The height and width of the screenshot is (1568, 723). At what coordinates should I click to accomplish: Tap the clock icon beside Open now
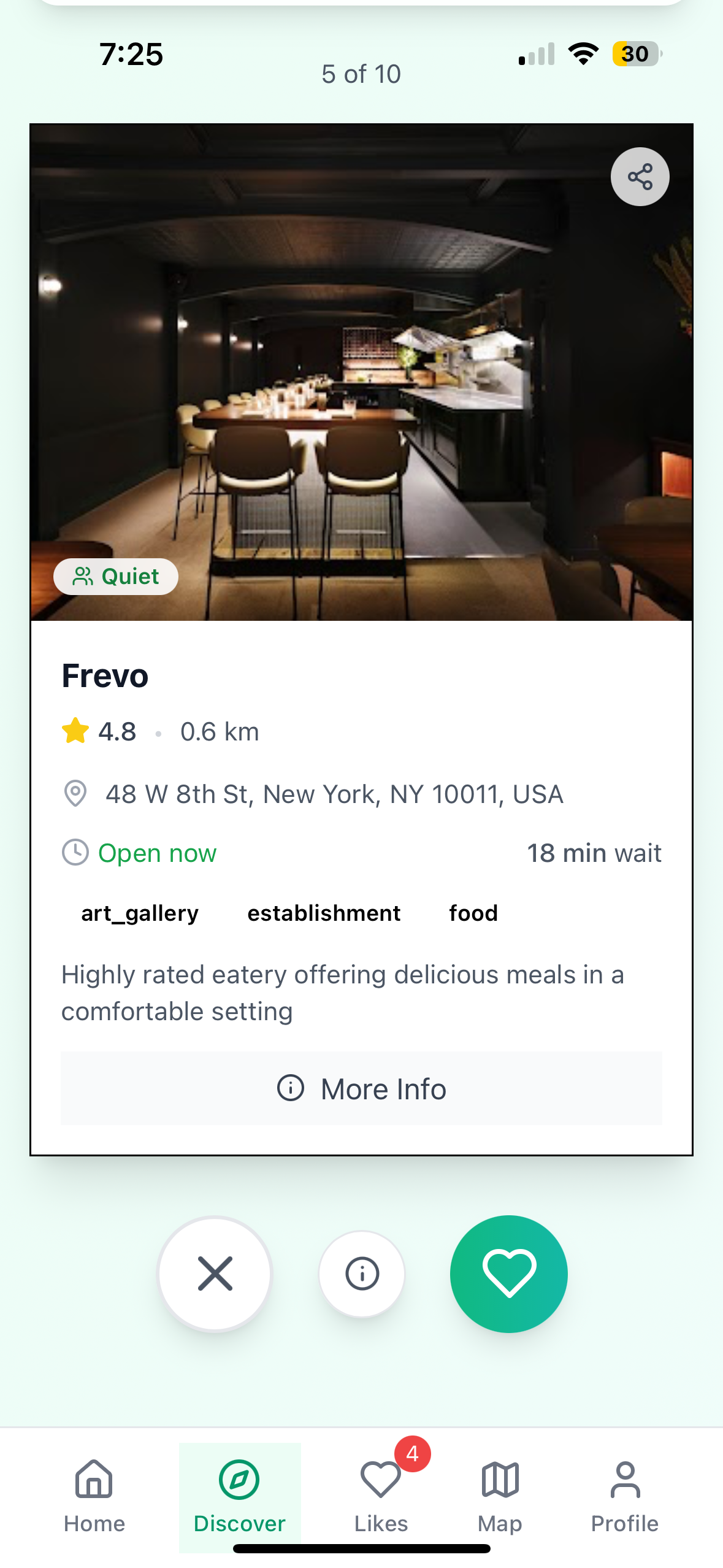coord(74,852)
